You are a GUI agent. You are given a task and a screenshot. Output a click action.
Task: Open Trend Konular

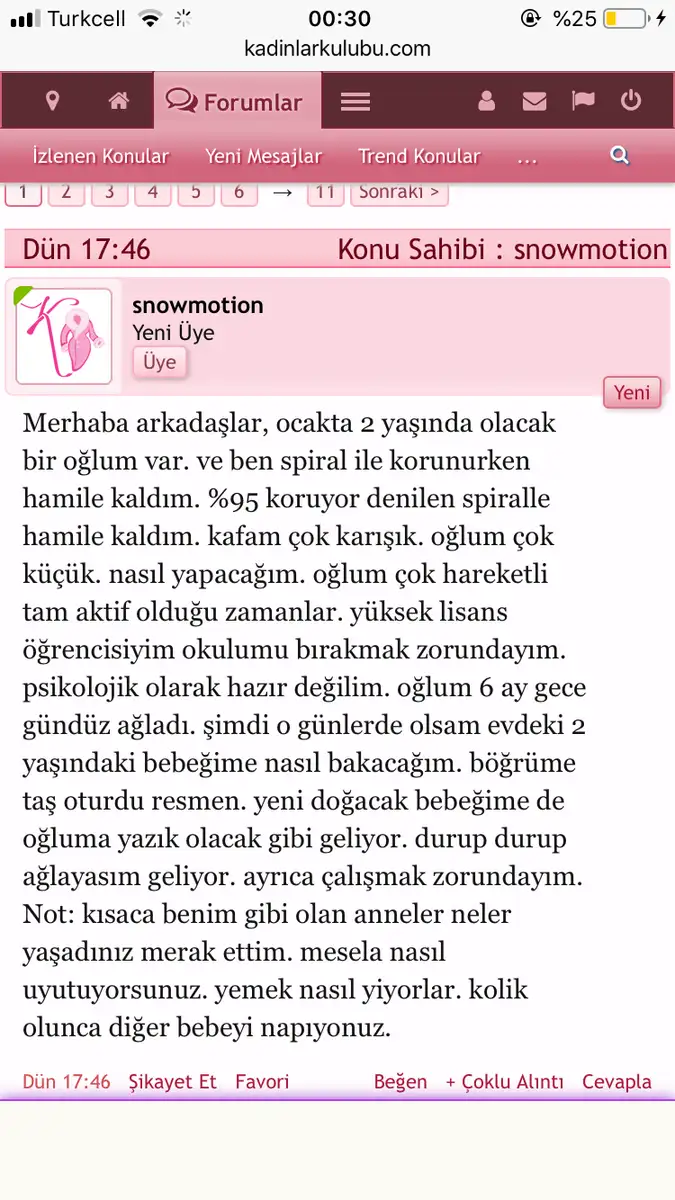(419, 156)
